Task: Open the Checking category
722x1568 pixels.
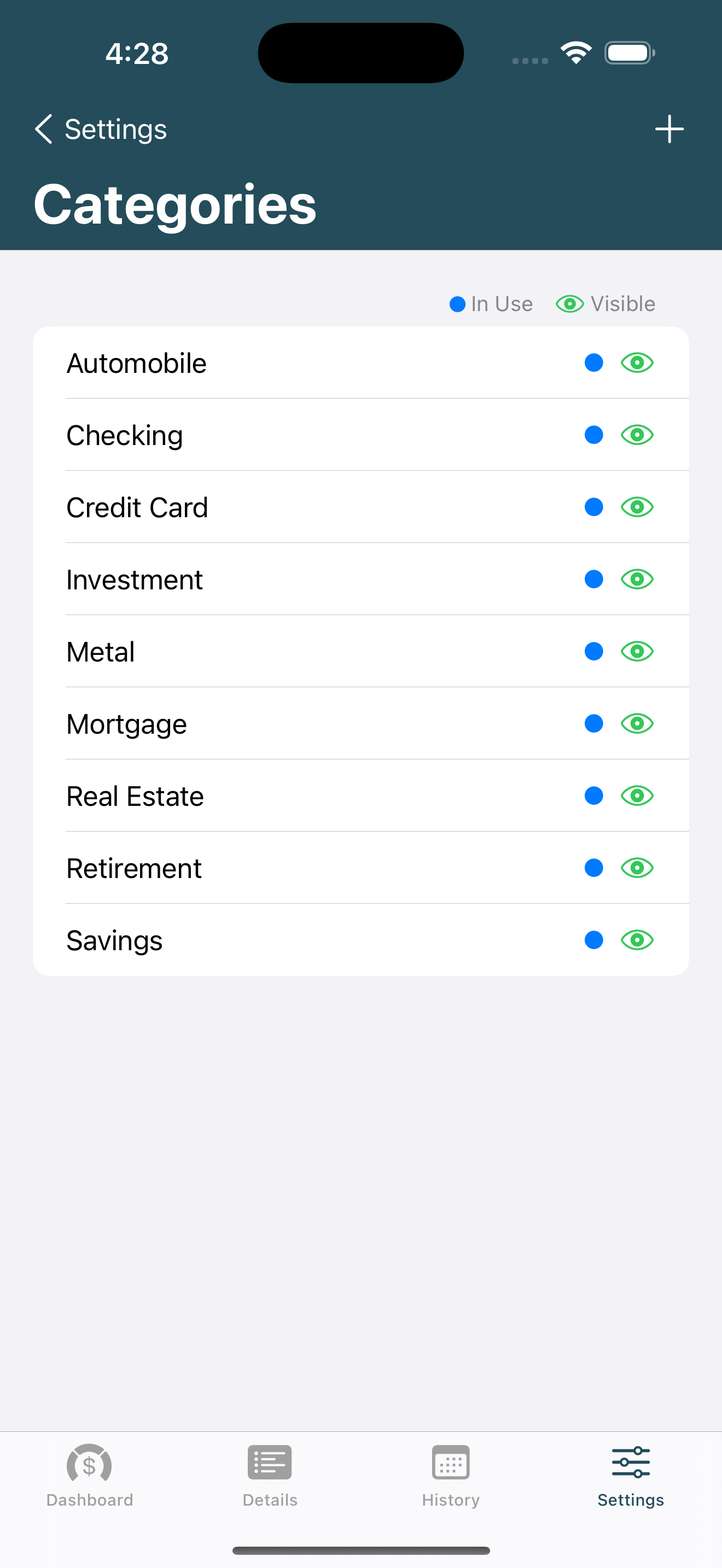Action: pos(361,435)
